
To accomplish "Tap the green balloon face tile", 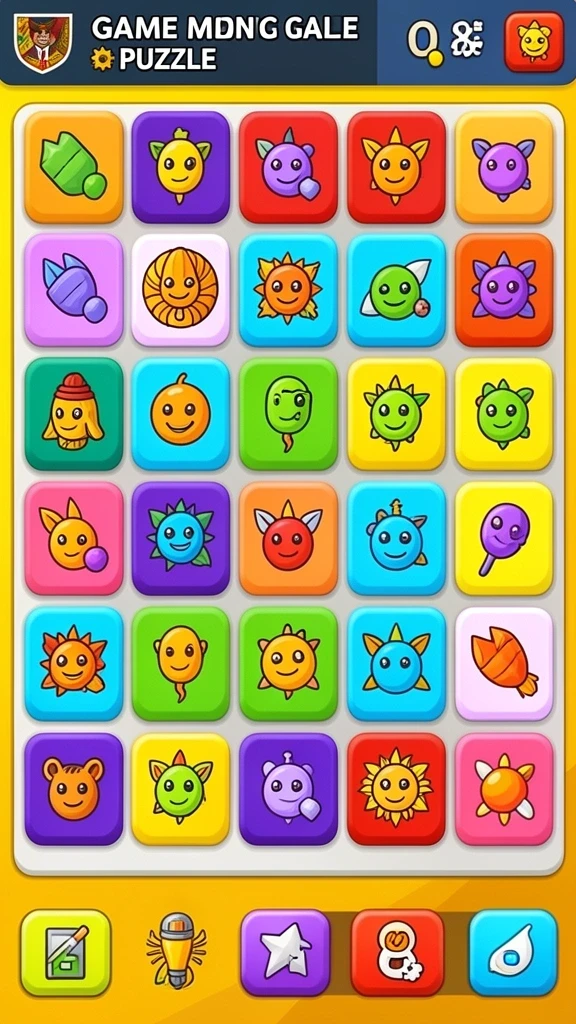I will (x=288, y=414).
